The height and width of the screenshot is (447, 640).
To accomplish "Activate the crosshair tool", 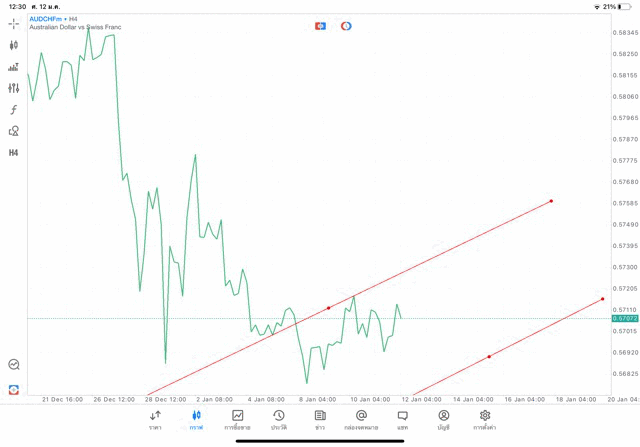I will click(x=14, y=23).
